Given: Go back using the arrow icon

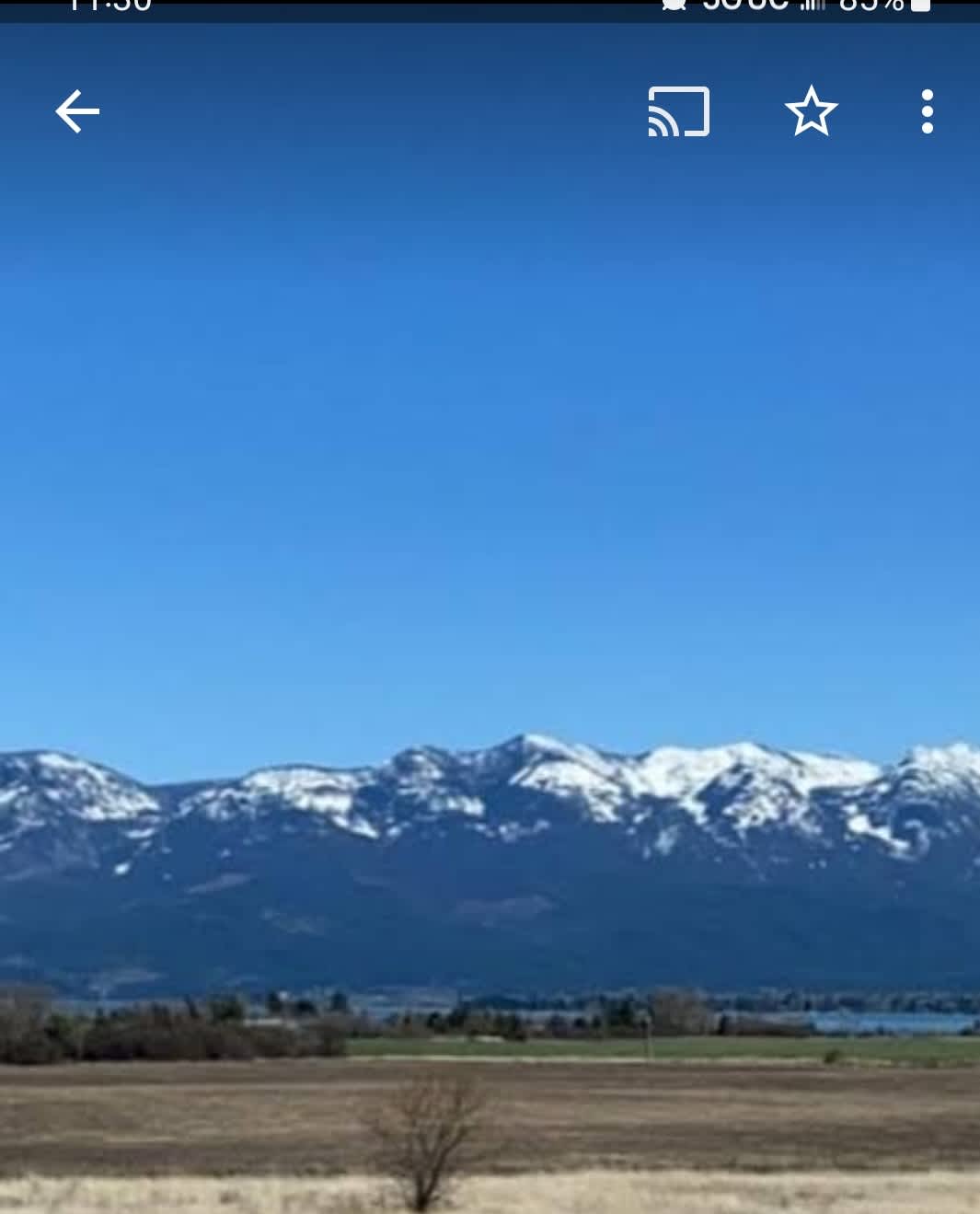Looking at the screenshot, I should [x=77, y=112].
